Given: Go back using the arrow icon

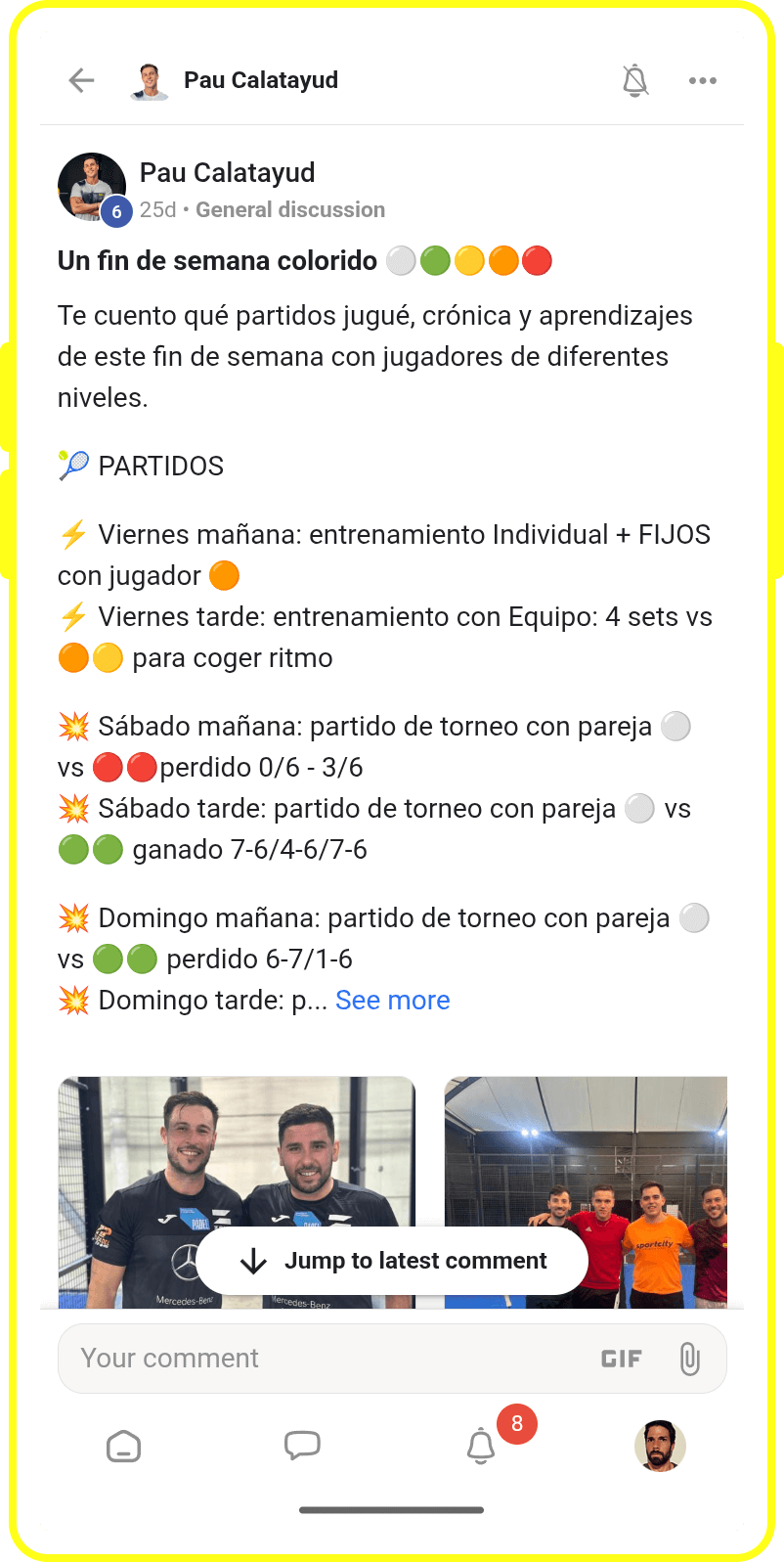Looking at the screenshot, I should pyautogui.click(x=81, y=80).
